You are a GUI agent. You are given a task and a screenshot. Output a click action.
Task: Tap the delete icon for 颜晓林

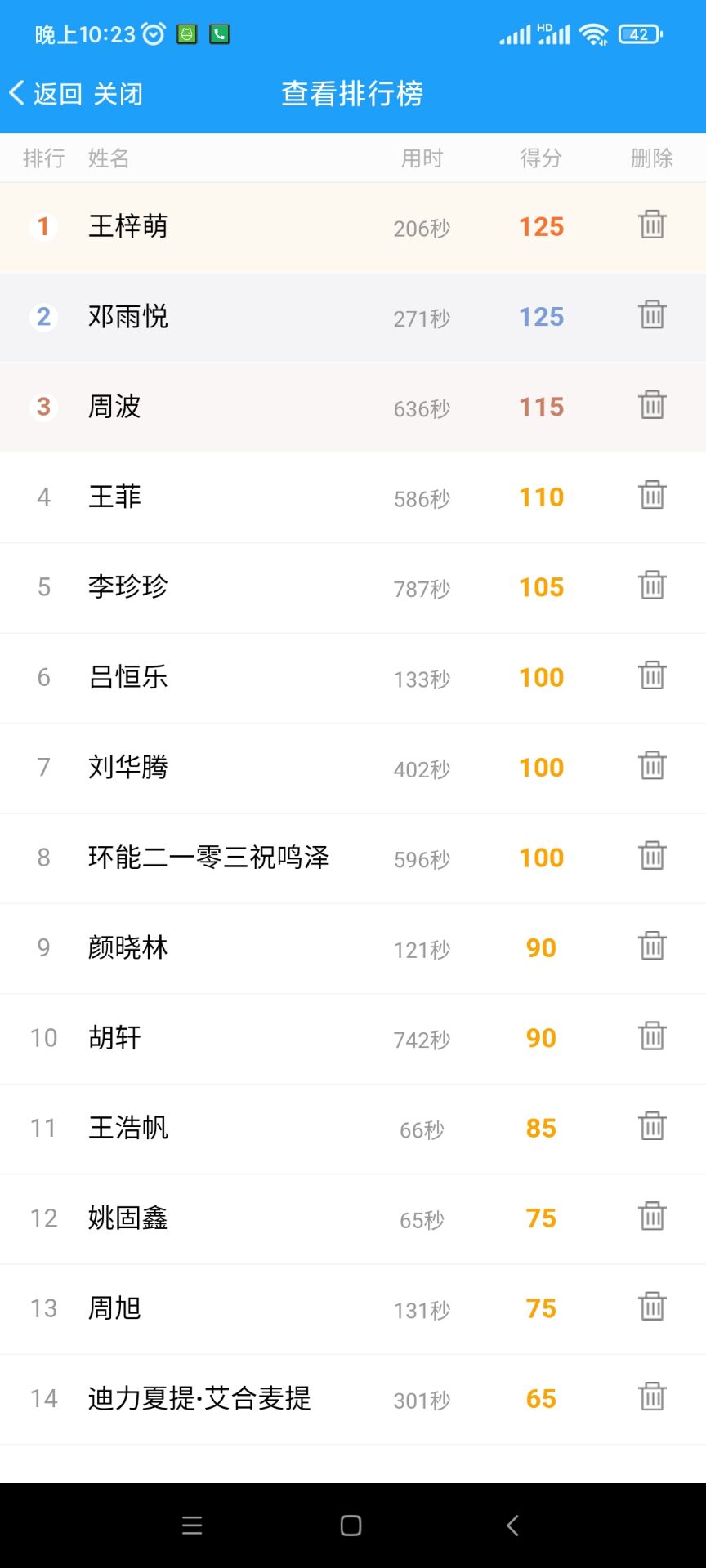pos(651,946)
